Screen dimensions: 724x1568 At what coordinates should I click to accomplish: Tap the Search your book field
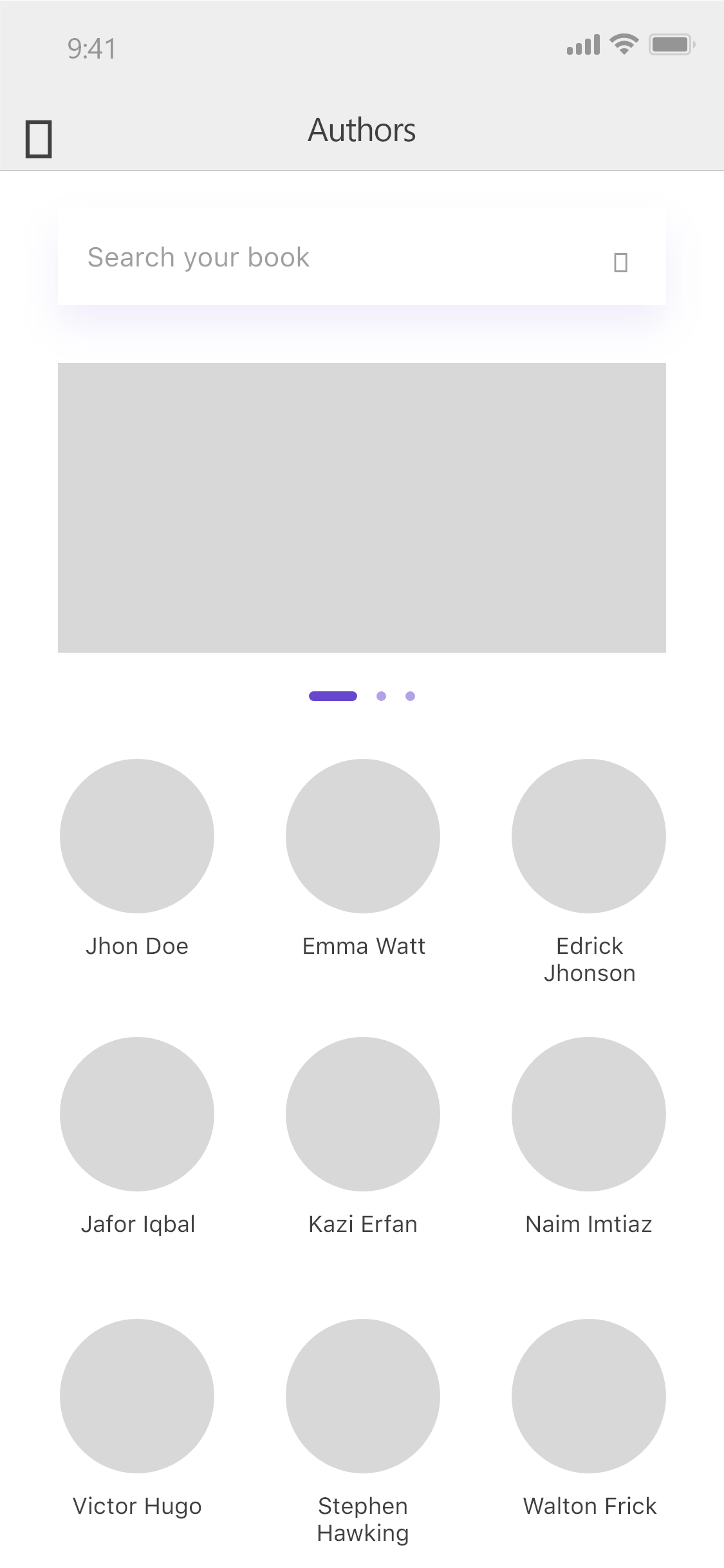(322, 257)
